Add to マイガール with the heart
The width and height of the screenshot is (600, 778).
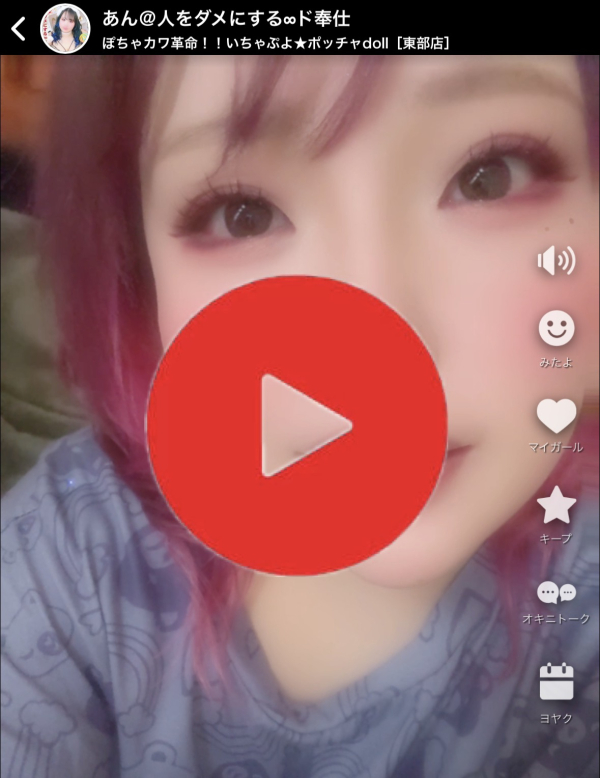pos(556,416)
